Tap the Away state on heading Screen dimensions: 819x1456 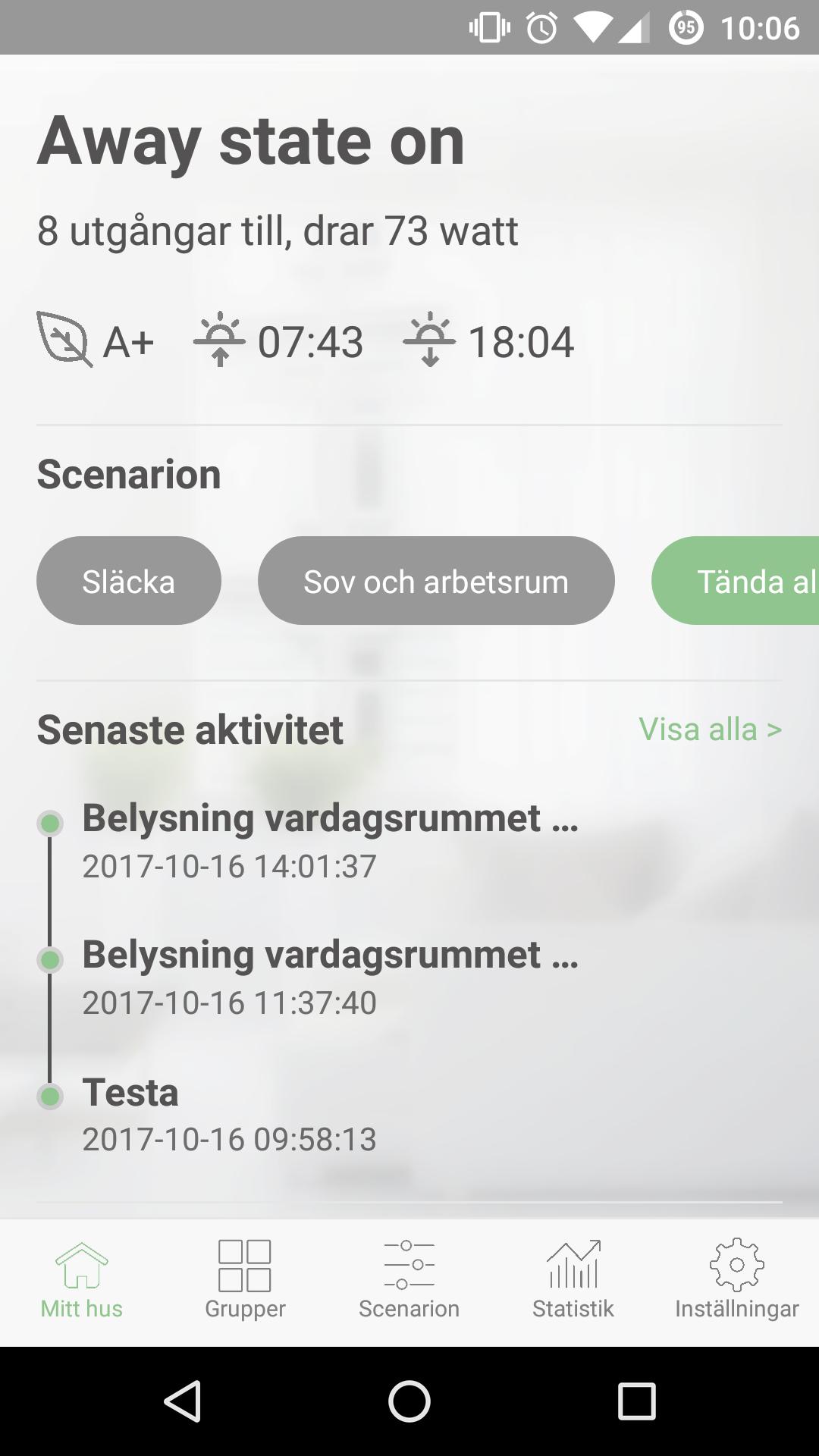point(251,142)
